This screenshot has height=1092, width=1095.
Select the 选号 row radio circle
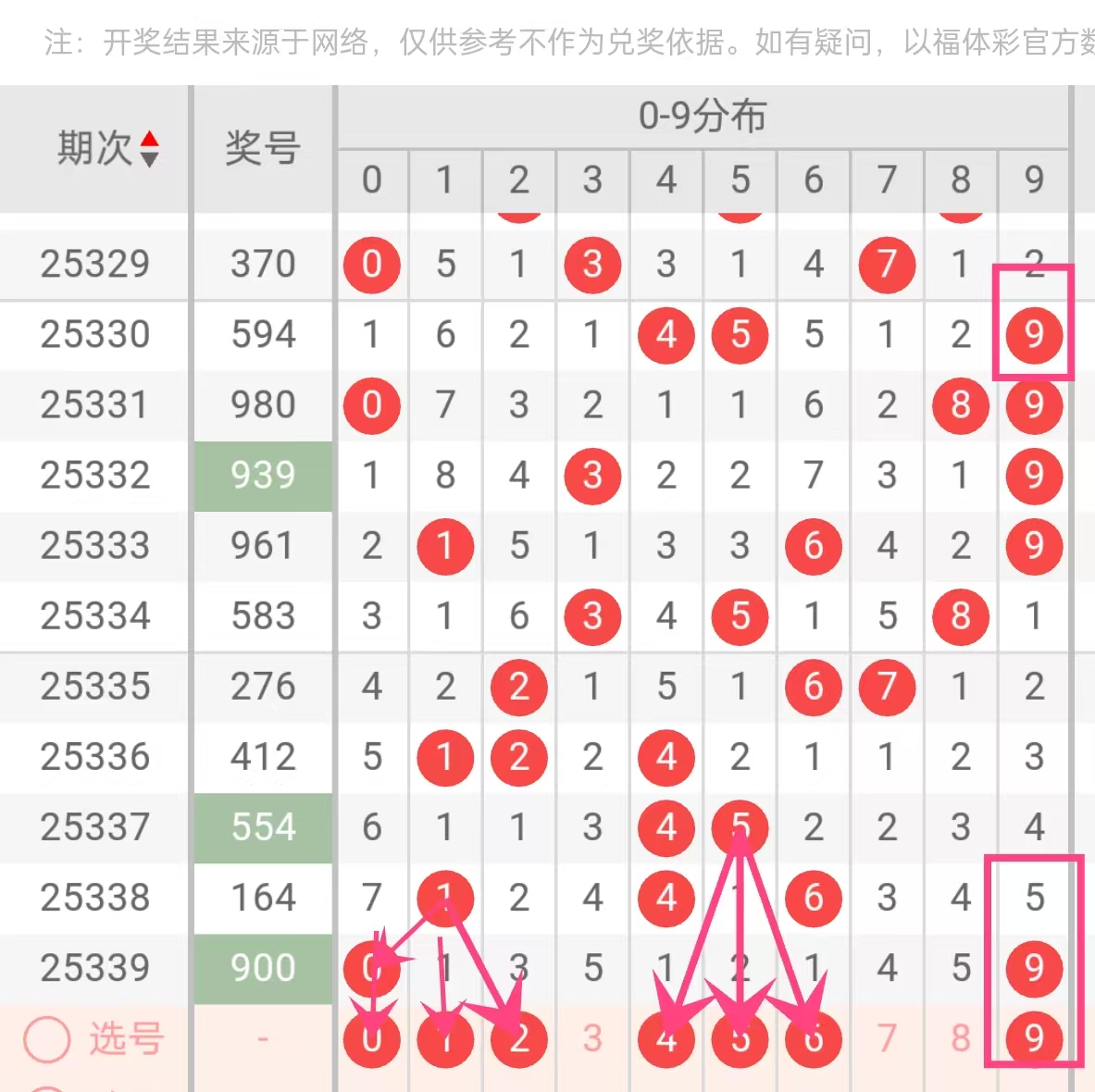pyautogui.click(x=46, y=1039)
